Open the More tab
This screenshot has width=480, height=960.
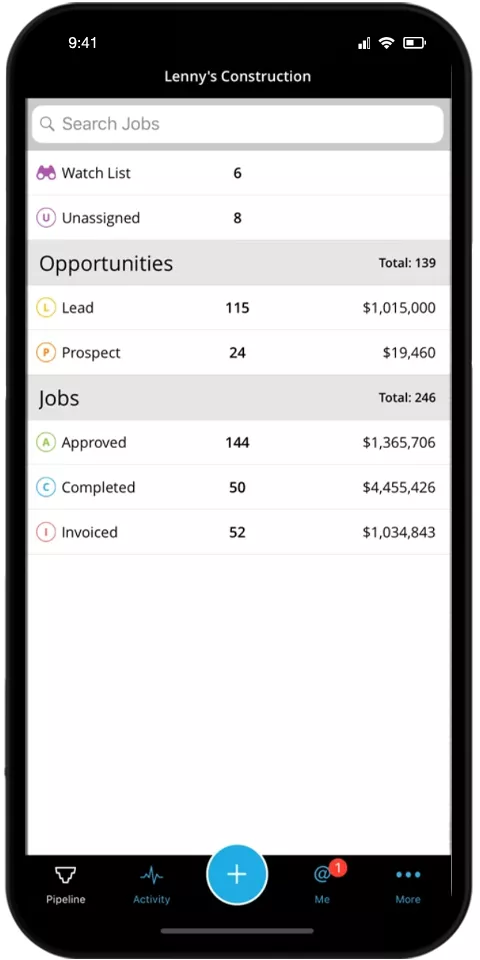click(x=408, y=885)
